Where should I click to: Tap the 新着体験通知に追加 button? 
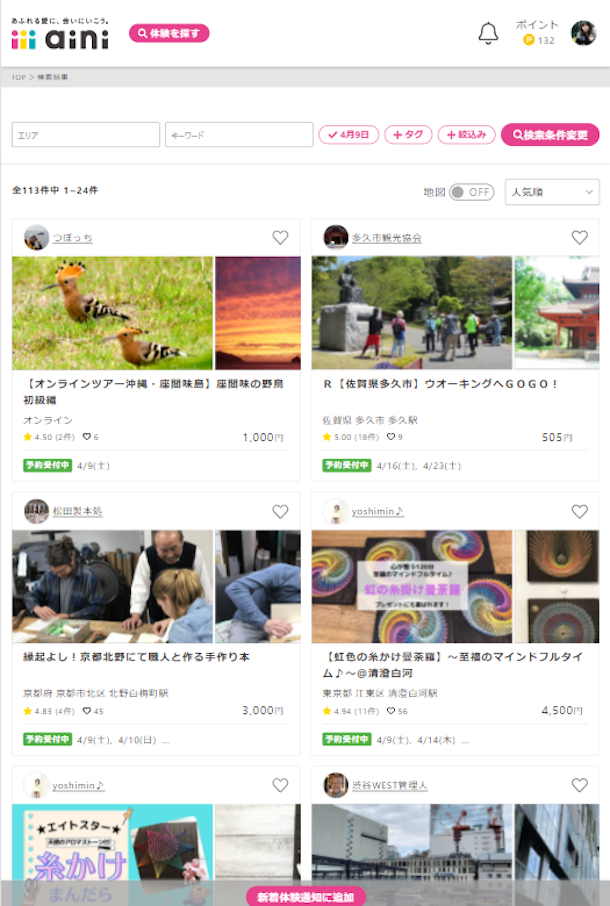(305, 896)
